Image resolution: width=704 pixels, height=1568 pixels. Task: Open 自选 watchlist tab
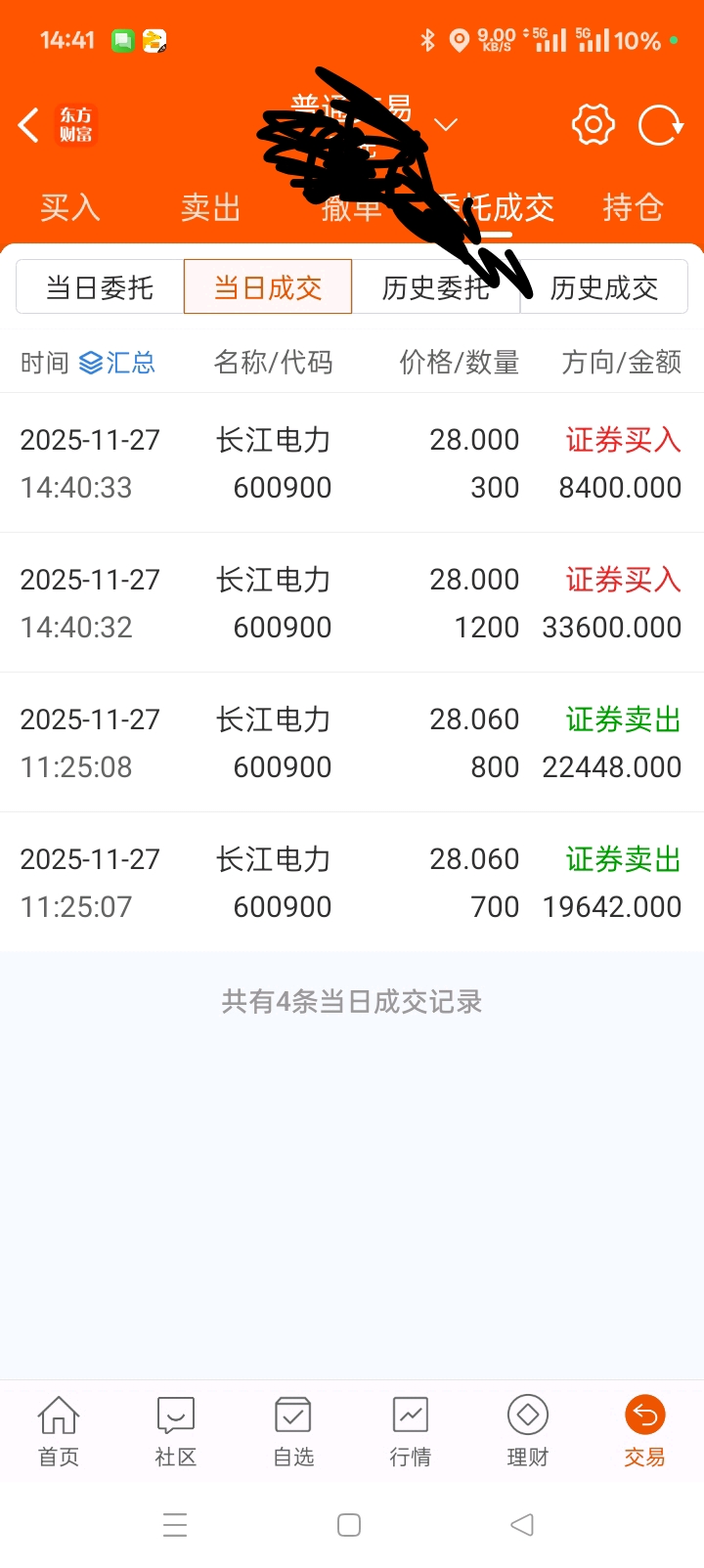pos(293,1430)
